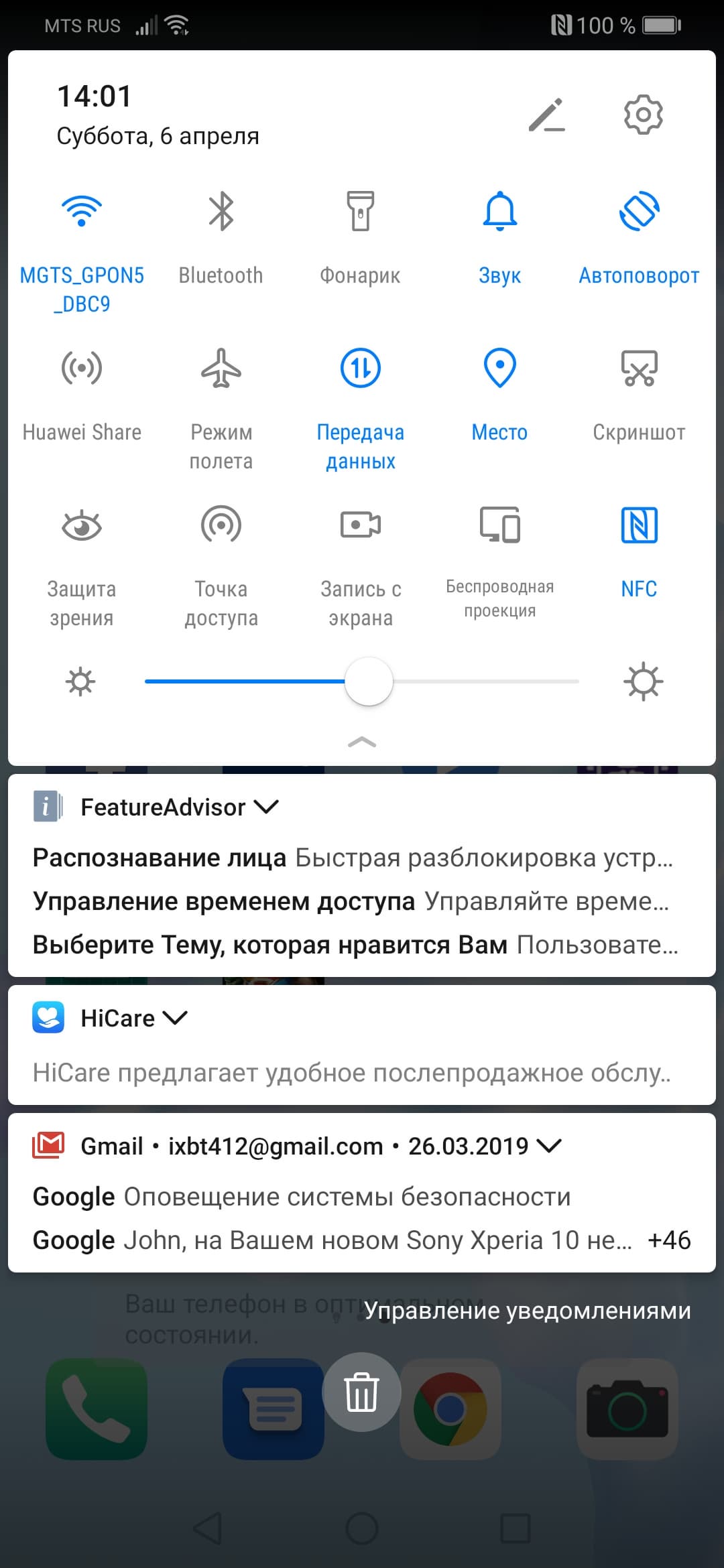Turn on Bluetooth
The image size is (724, 1568).
[221, 212]
